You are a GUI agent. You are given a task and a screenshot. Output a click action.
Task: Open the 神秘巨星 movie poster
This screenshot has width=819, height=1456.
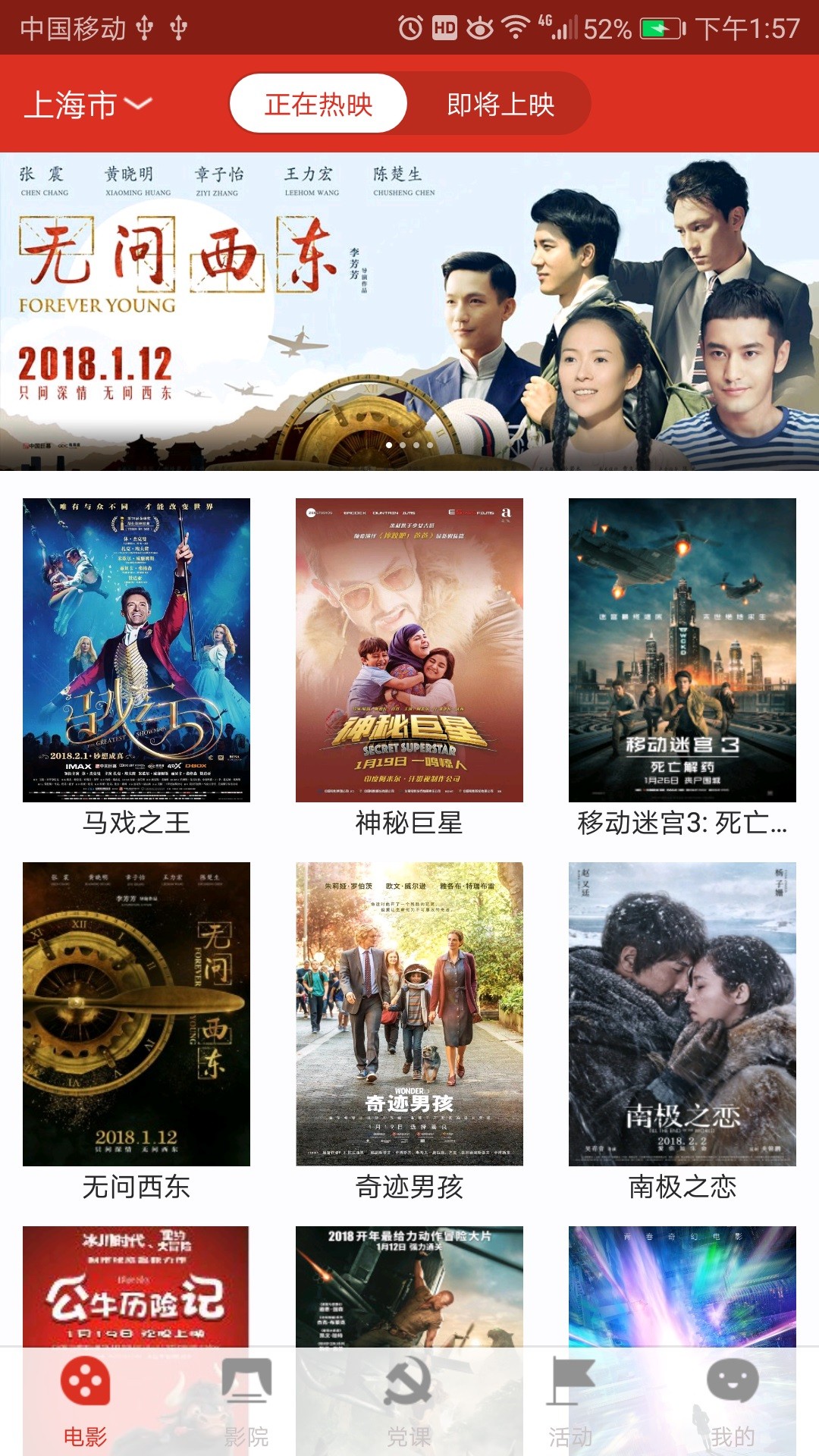pos(409,650)
